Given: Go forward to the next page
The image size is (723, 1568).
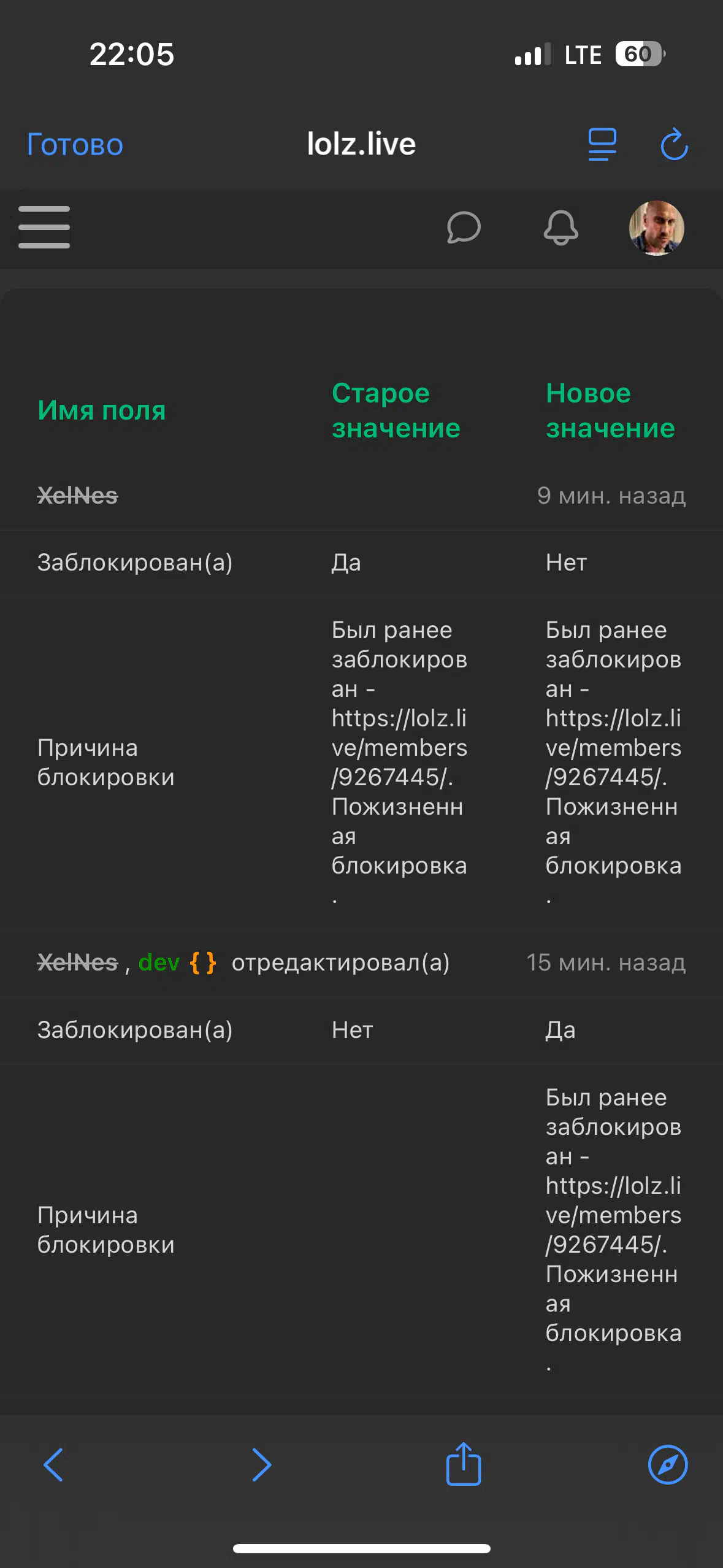Looking at the screenshot, I should click(x=262, y=1464).
